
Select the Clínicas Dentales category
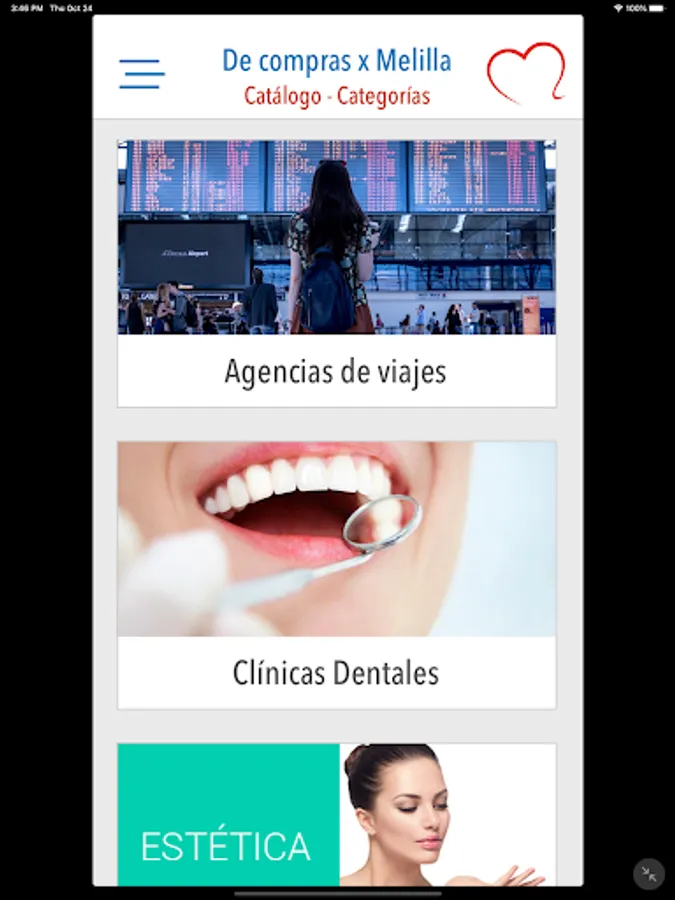tap(336, 575)
